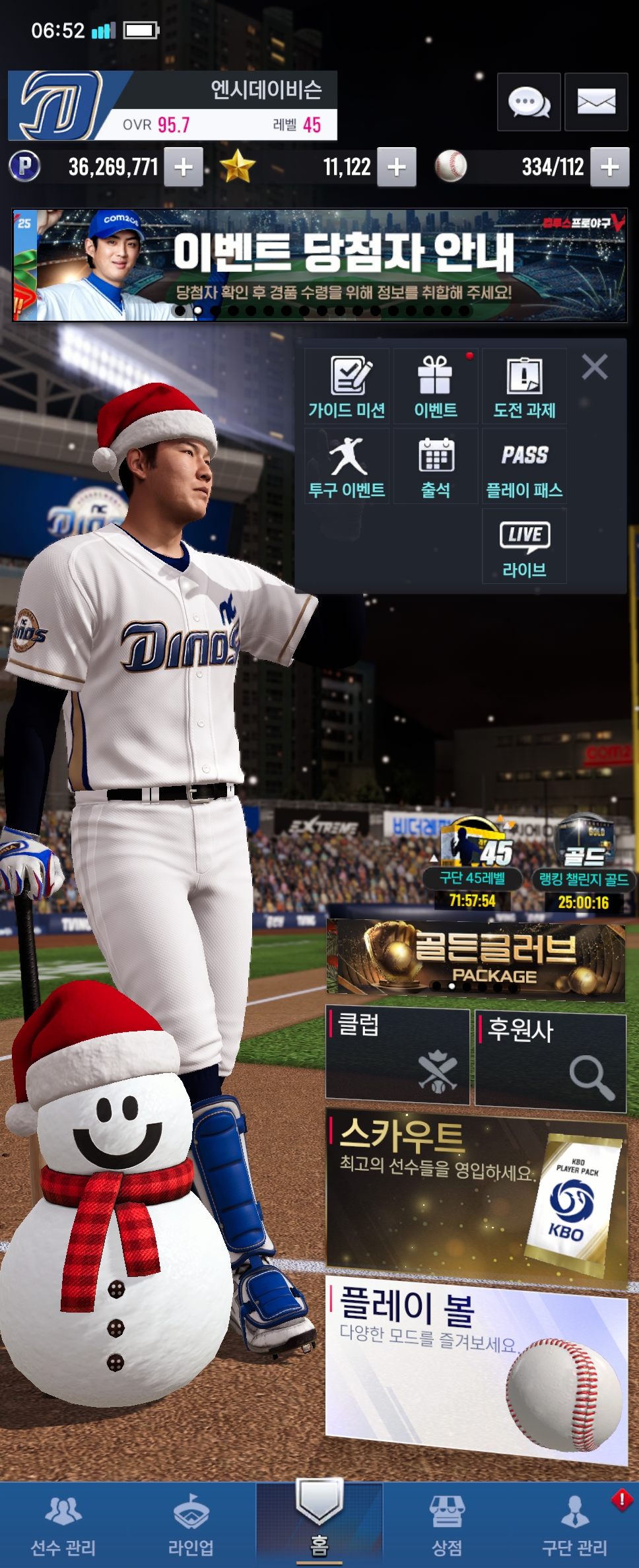Open 투구 이벤트

click(x=347, y=467)
